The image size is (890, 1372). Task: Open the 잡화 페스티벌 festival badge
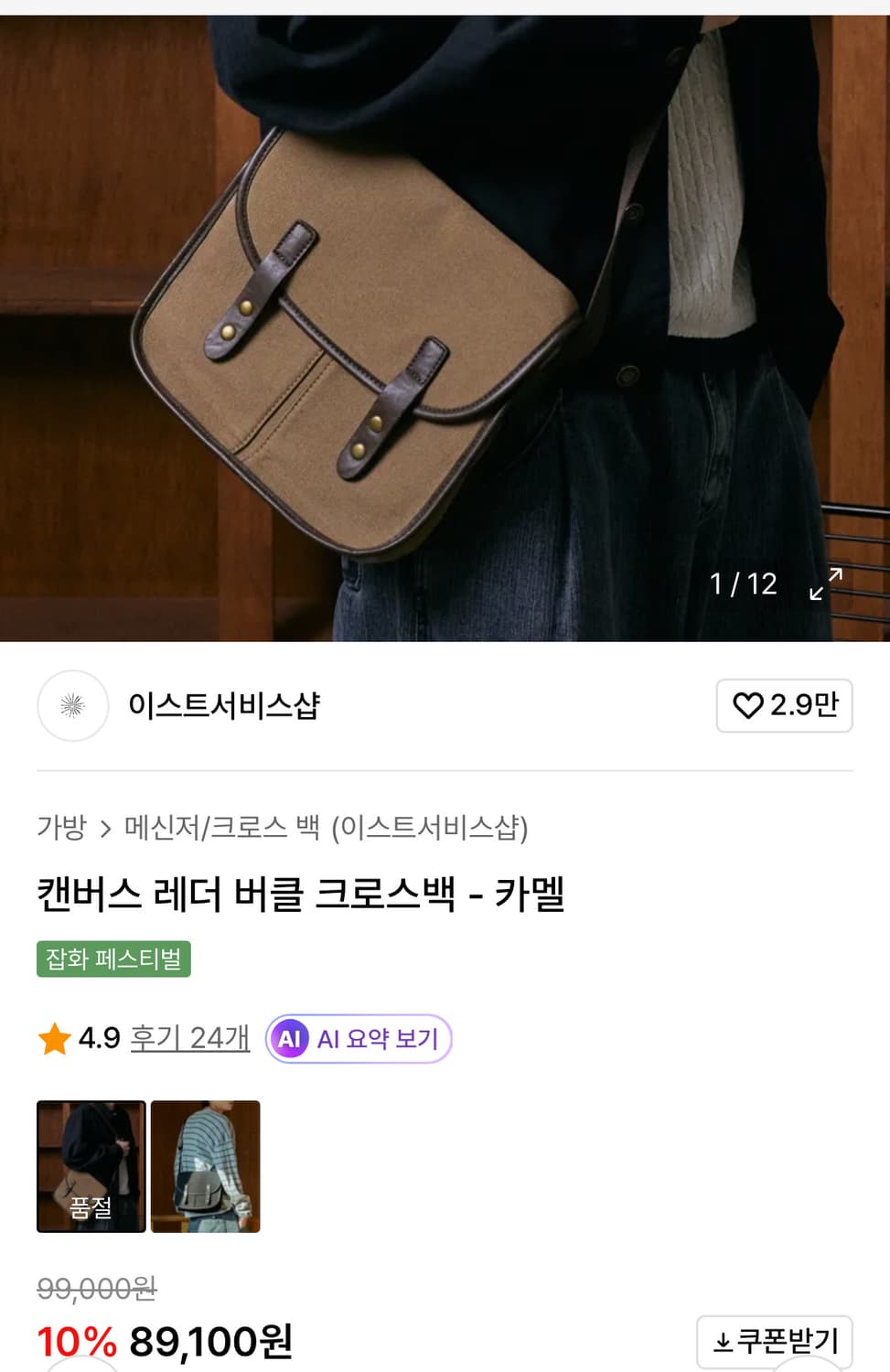[113, 960]
